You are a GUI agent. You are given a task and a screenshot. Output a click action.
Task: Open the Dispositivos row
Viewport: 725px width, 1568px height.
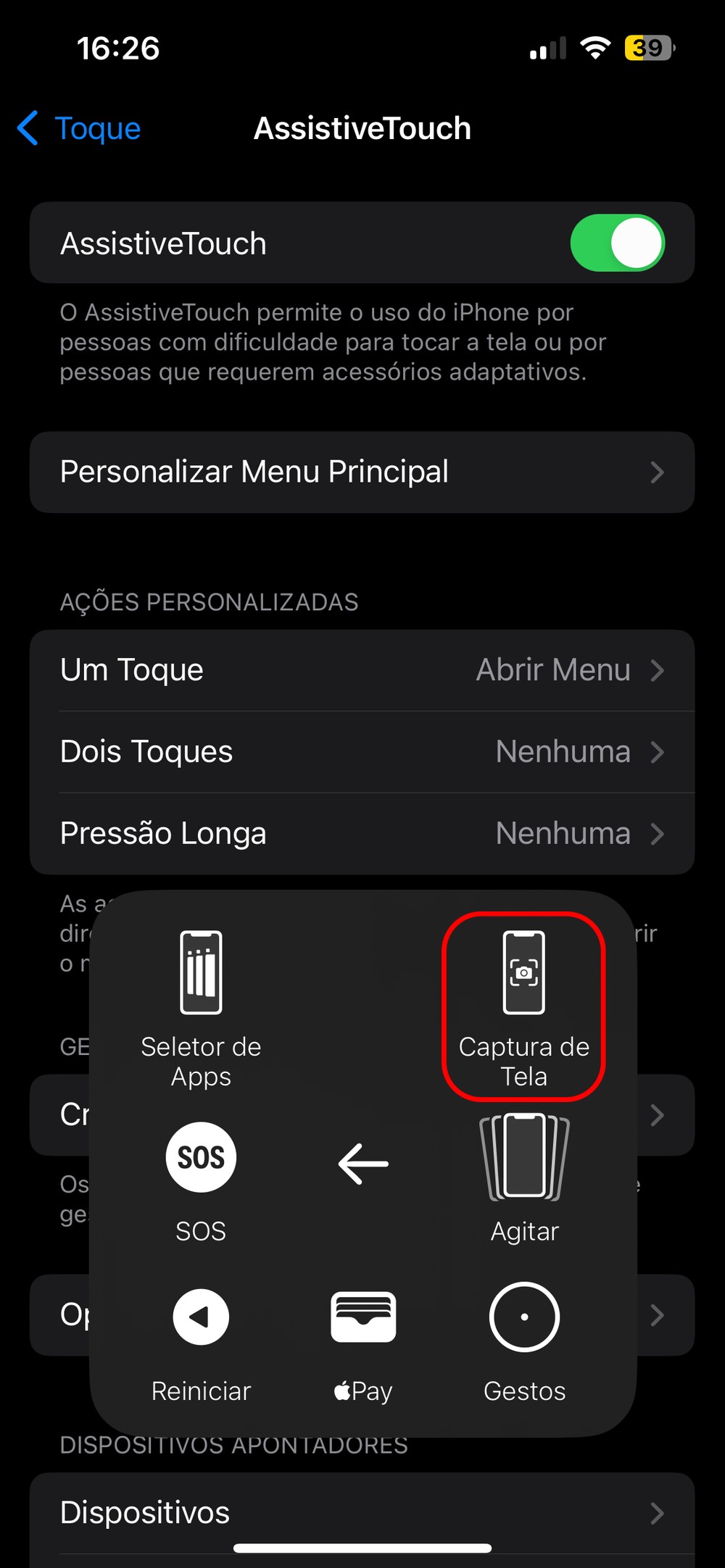(x=362, y=1513)
